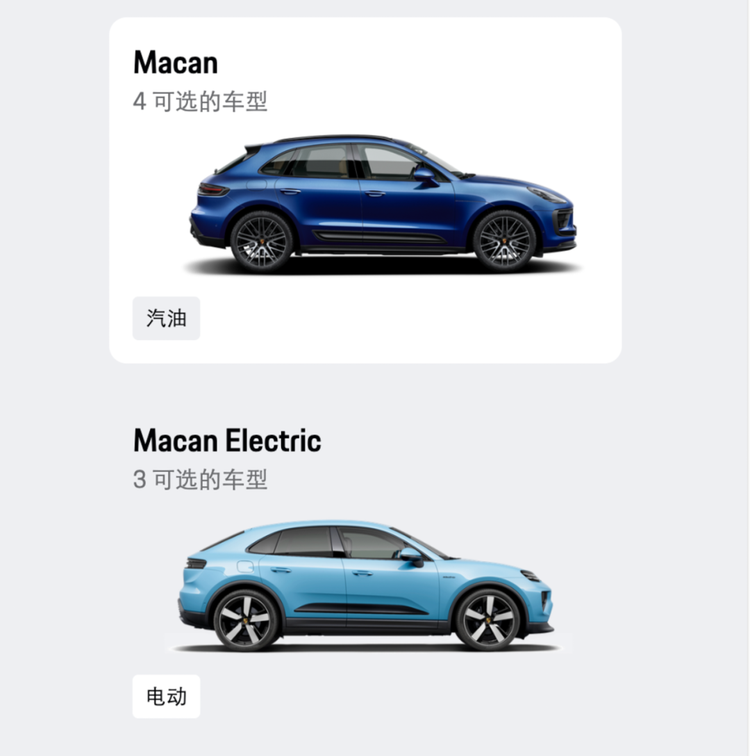Open the Macan model card
This screenshot has height=756, width=750.
tap(365, 190)
